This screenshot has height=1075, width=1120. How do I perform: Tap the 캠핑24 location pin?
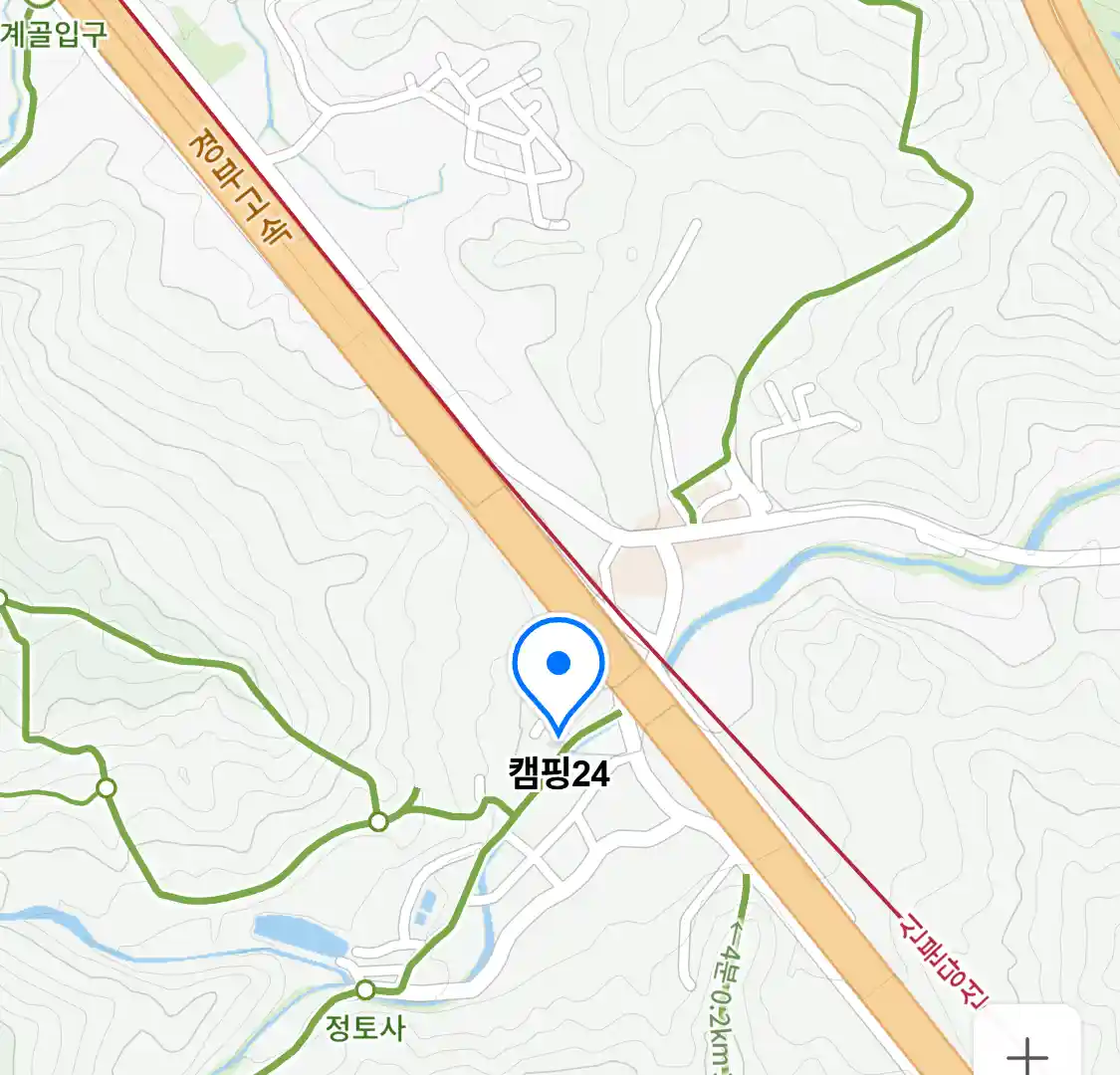pyautogui.click(x=559, y=668)
